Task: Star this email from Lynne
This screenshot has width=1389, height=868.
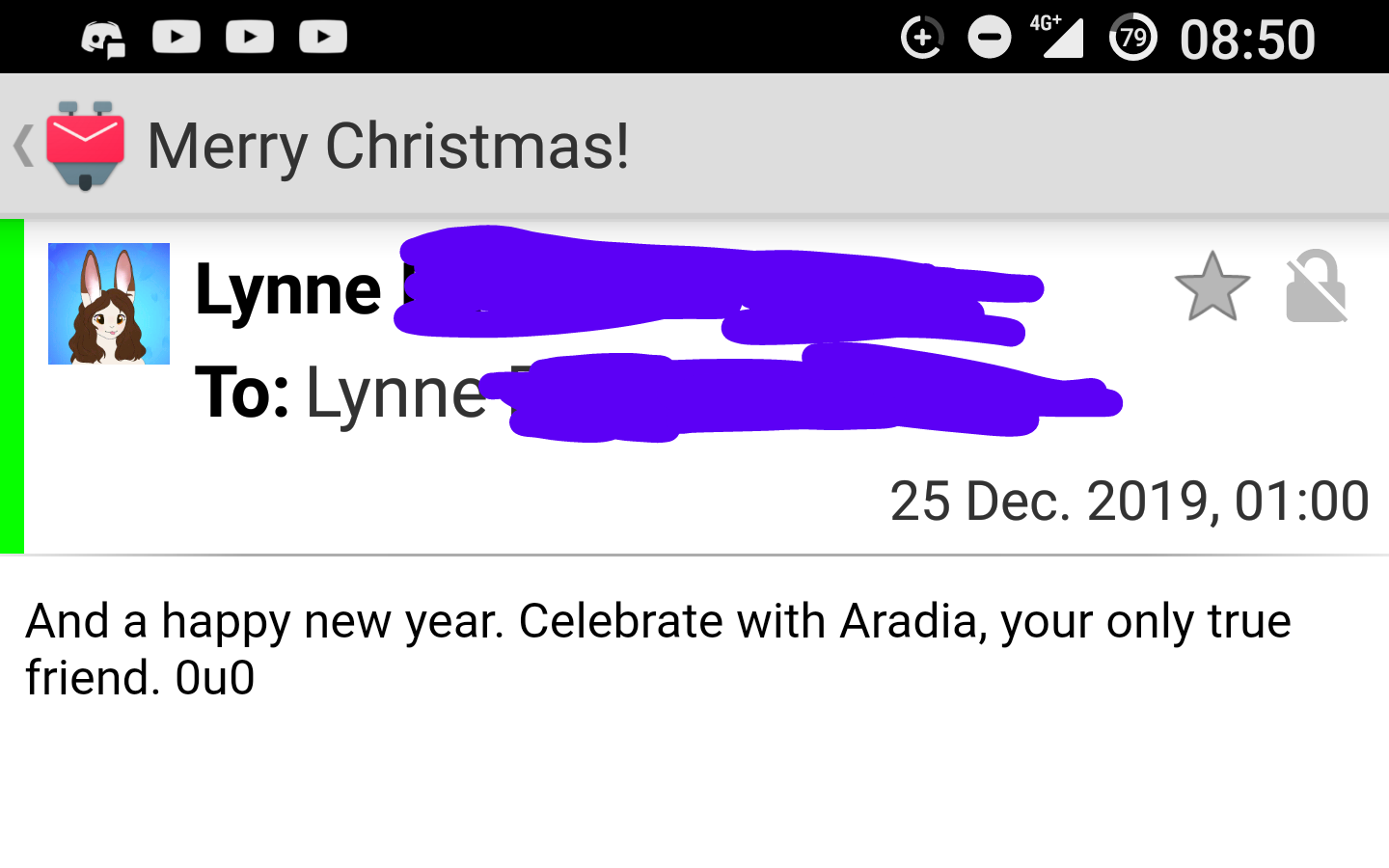Action: point(1212,286)
